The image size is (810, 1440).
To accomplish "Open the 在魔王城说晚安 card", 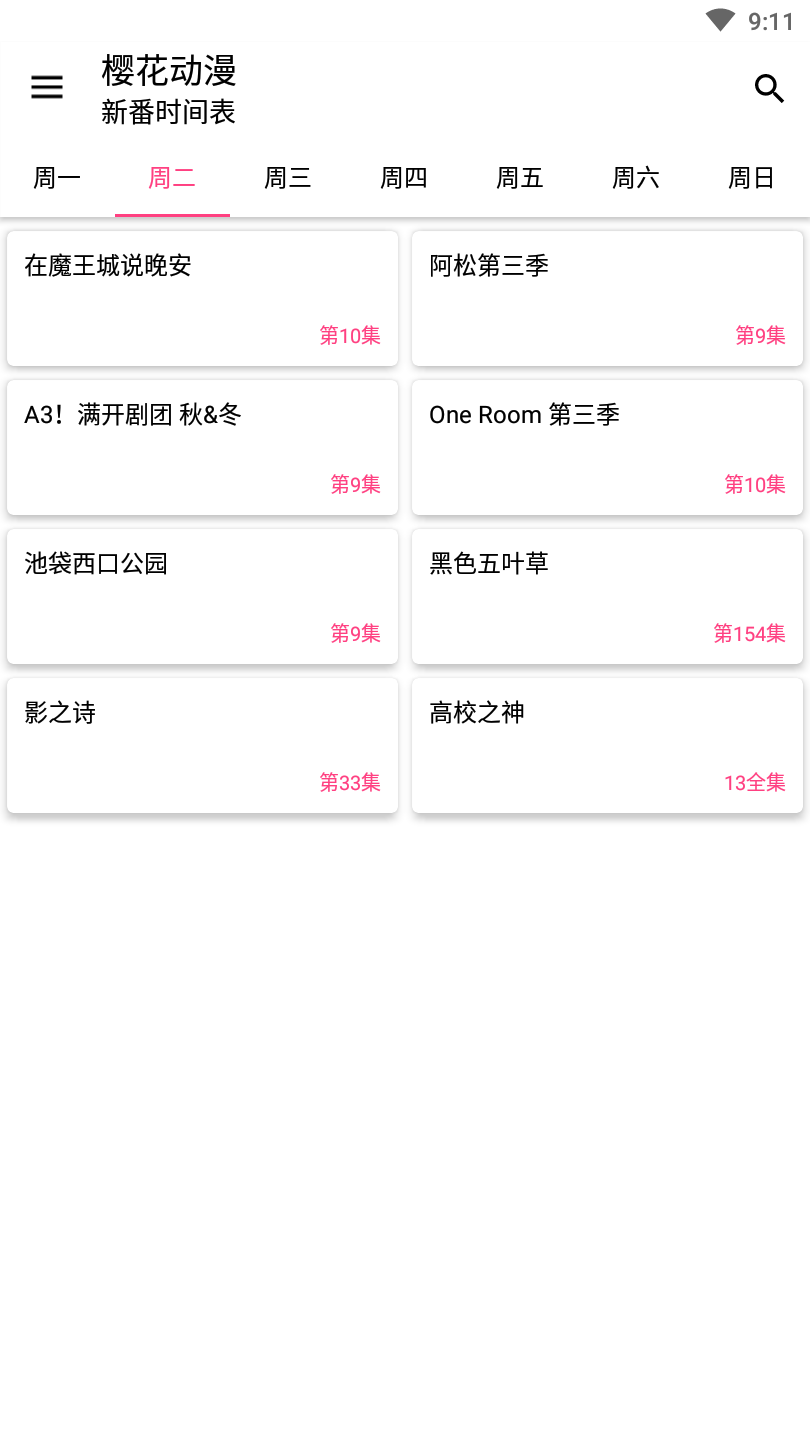I will [x=202, y=298].
